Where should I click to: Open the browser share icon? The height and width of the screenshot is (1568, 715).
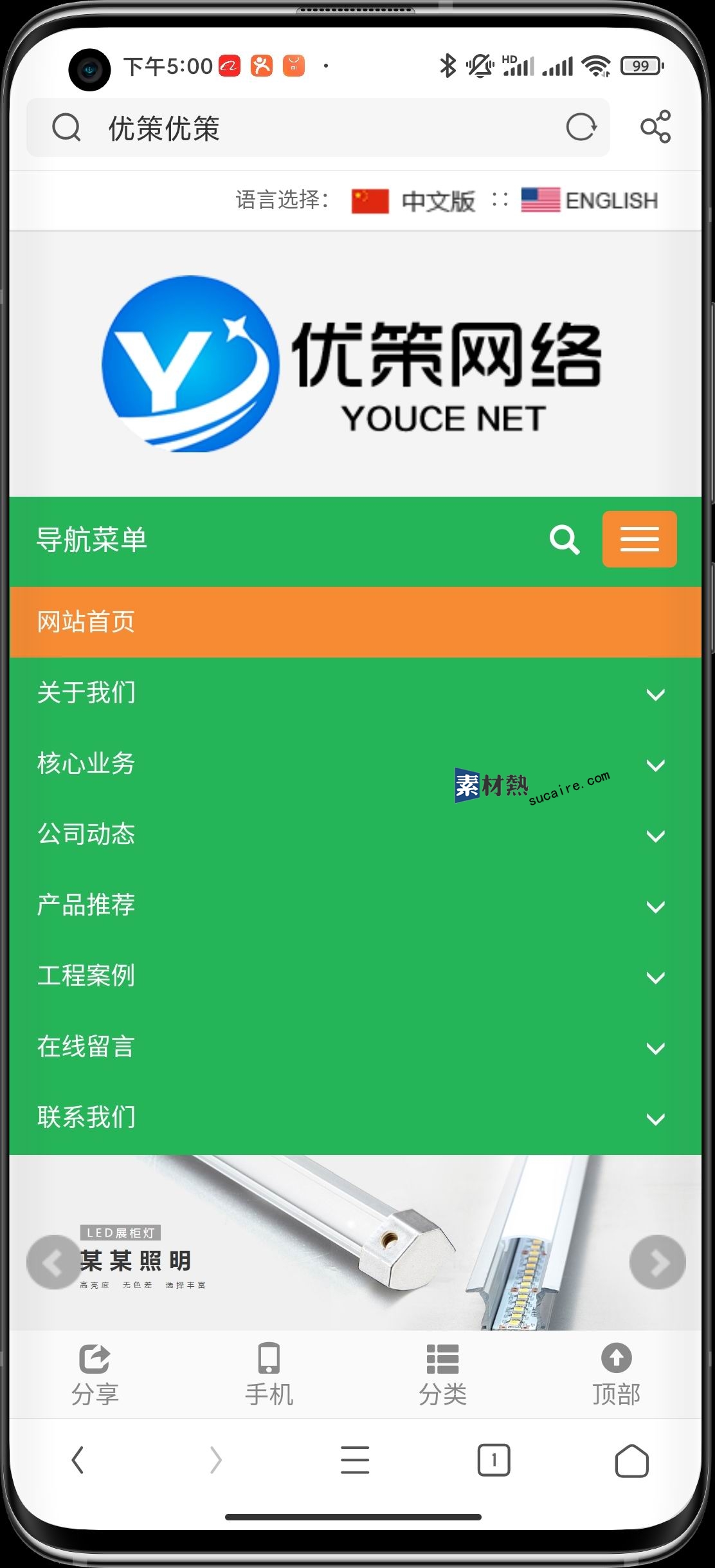(655, 127)
